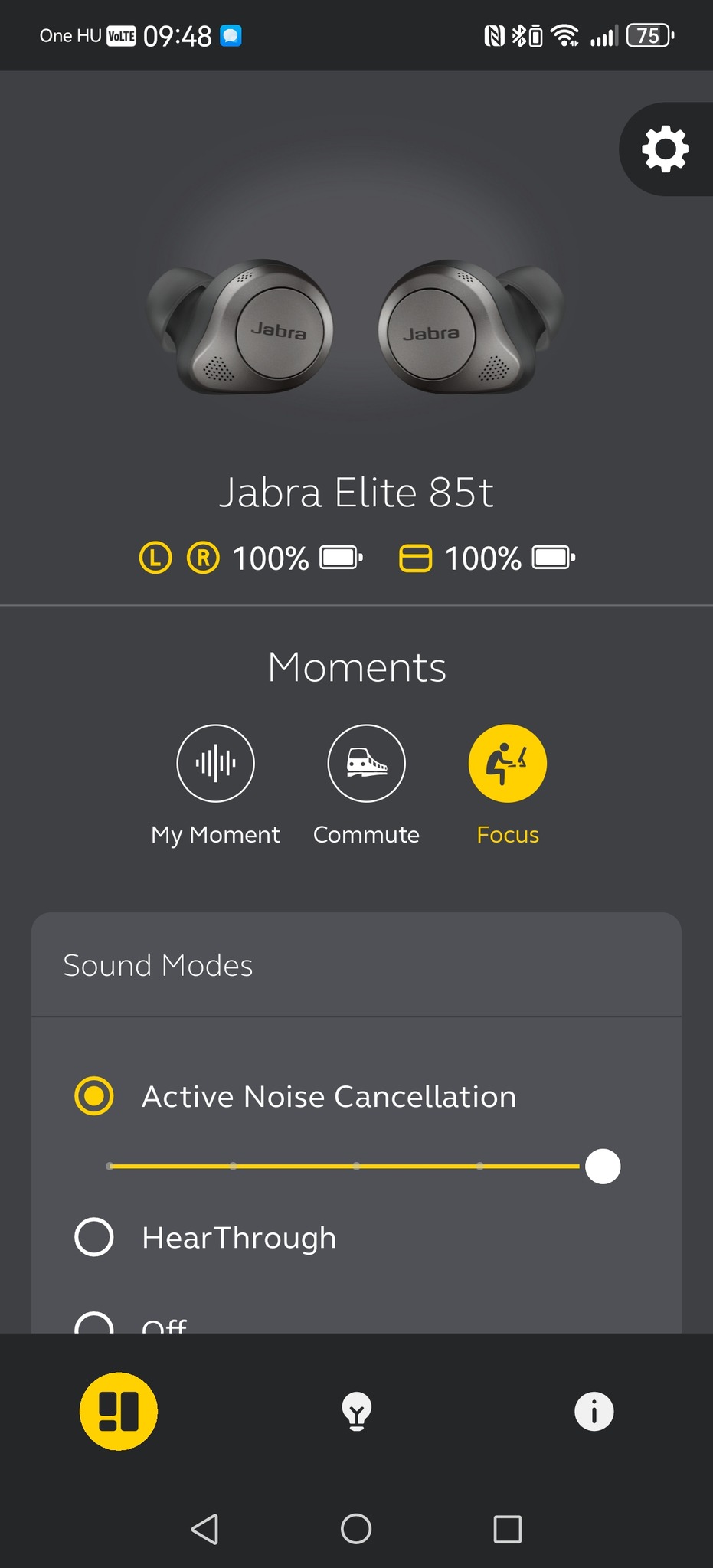Go back using the system back button
This screenshot has height=1568, width=713.
tap(204, 1529)
